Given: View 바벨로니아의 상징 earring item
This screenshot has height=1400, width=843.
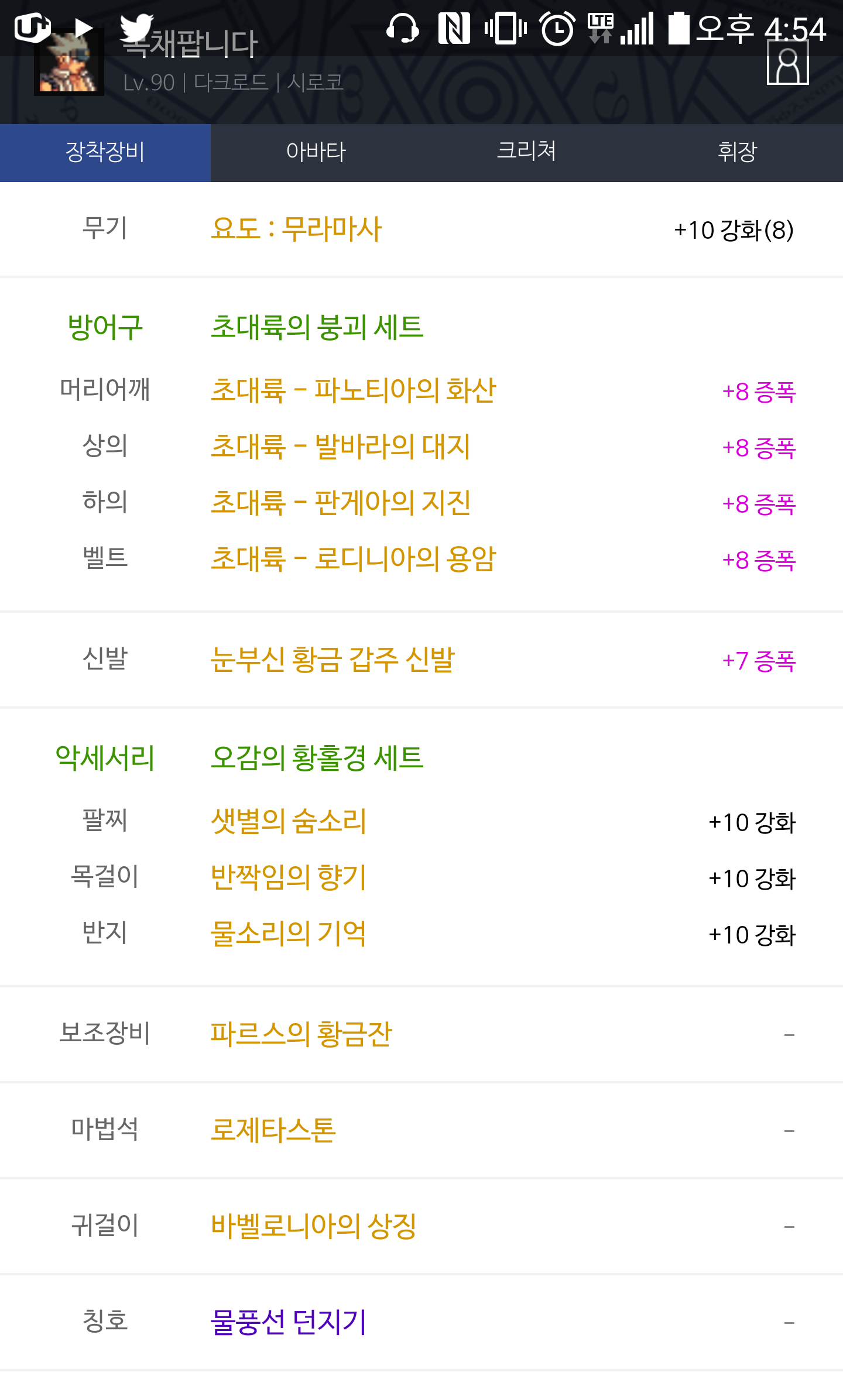Looking at the screenshot, I should 314,1226.
